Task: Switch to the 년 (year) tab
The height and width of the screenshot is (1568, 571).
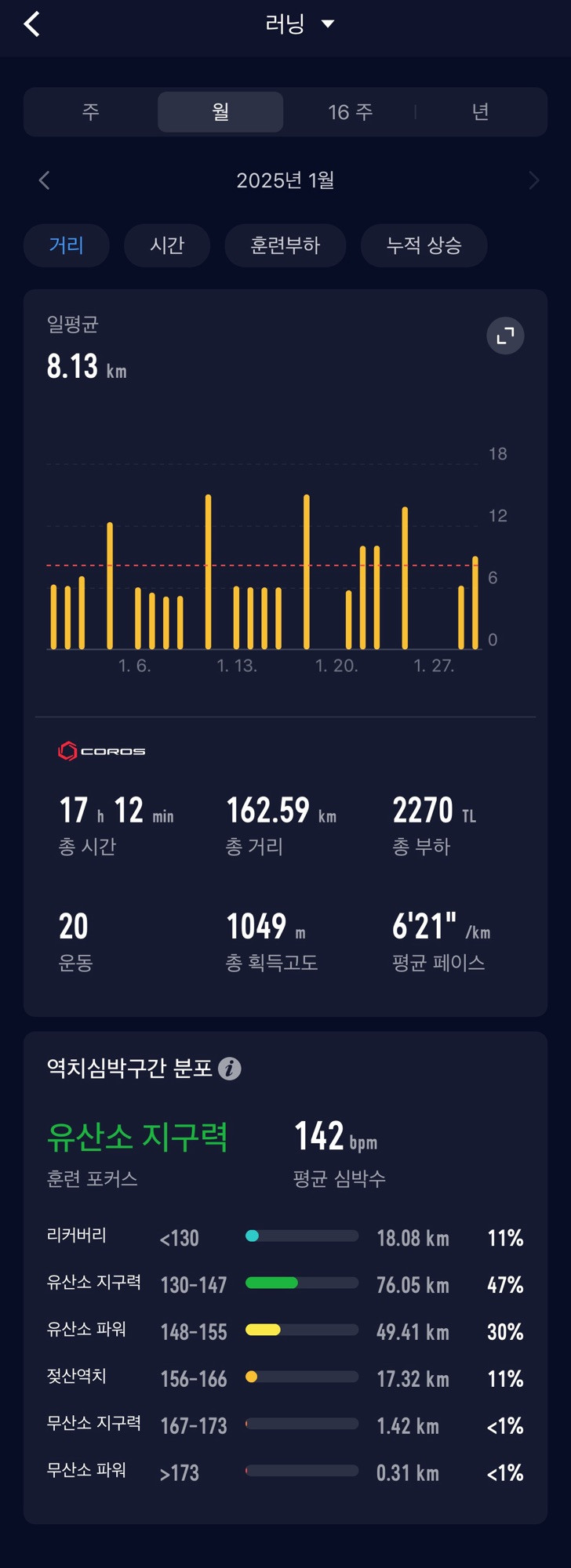Action: click(480, 112)
